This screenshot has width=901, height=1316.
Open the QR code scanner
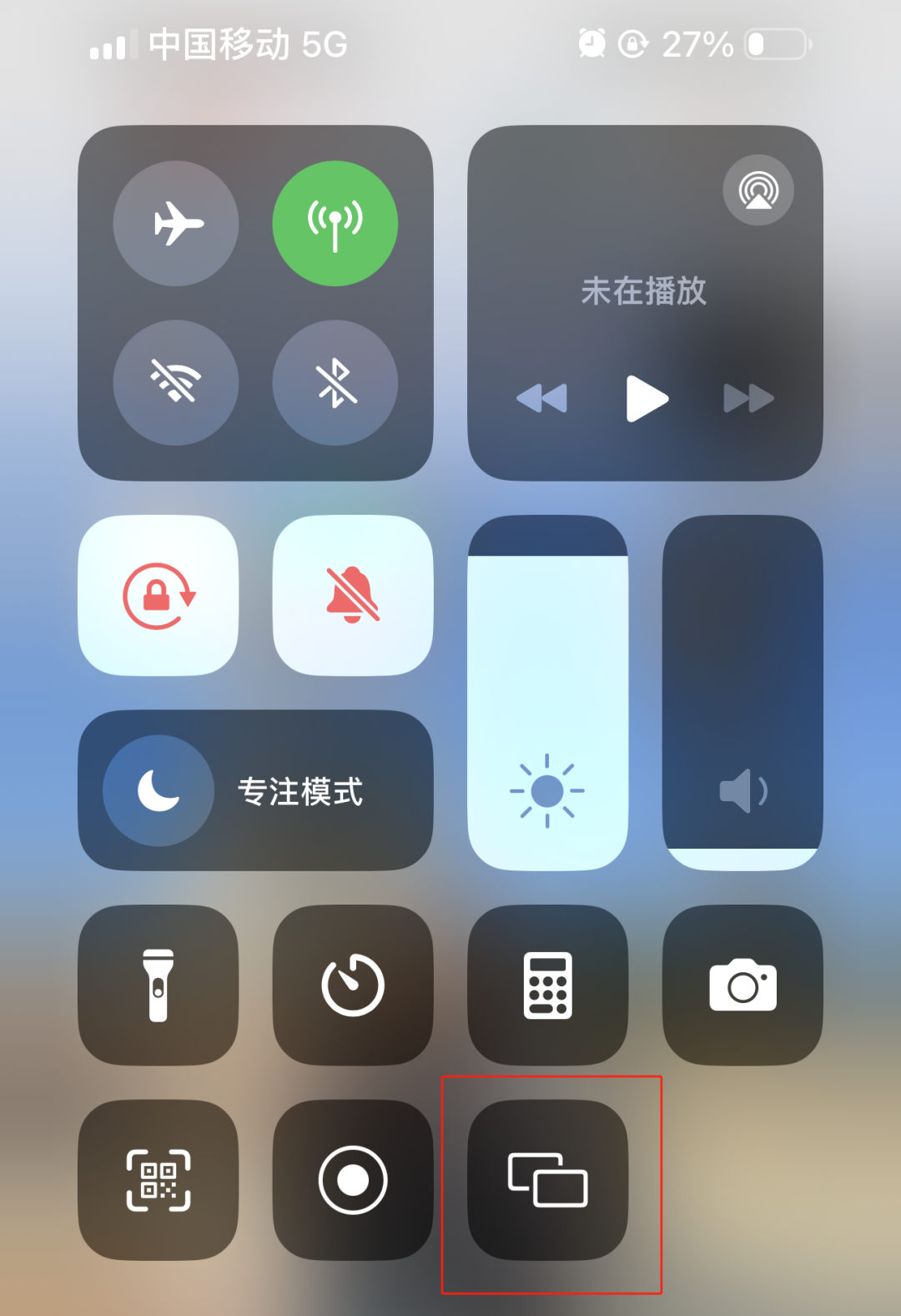(x=159, y=1180)
